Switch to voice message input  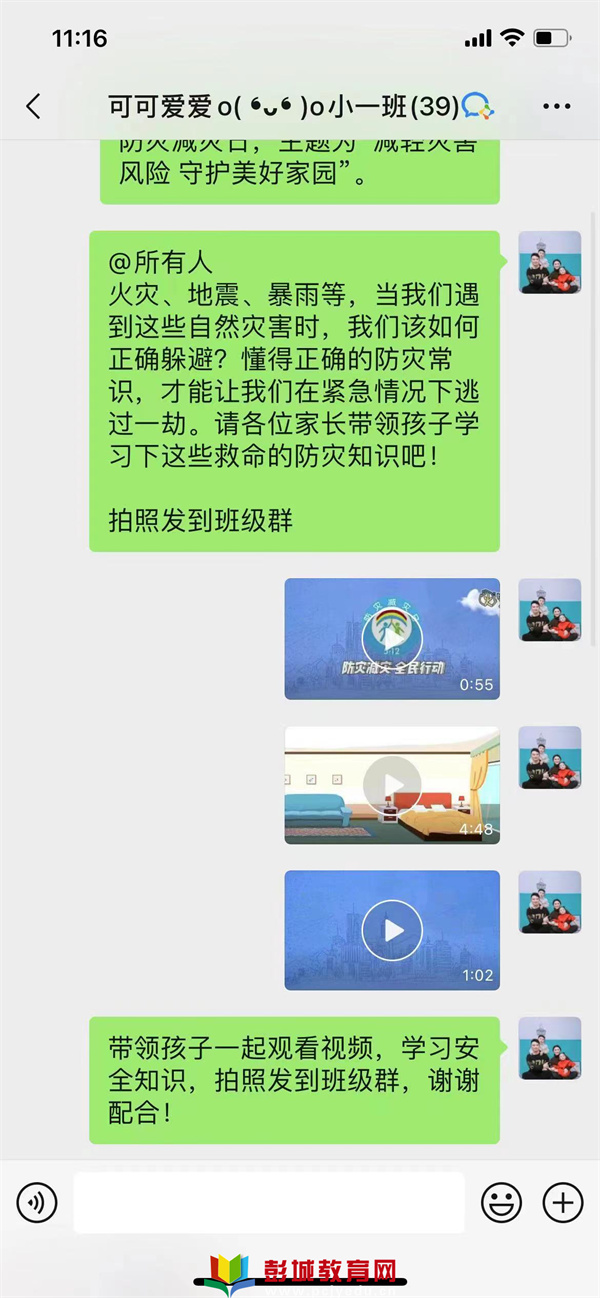[37, 1202]
